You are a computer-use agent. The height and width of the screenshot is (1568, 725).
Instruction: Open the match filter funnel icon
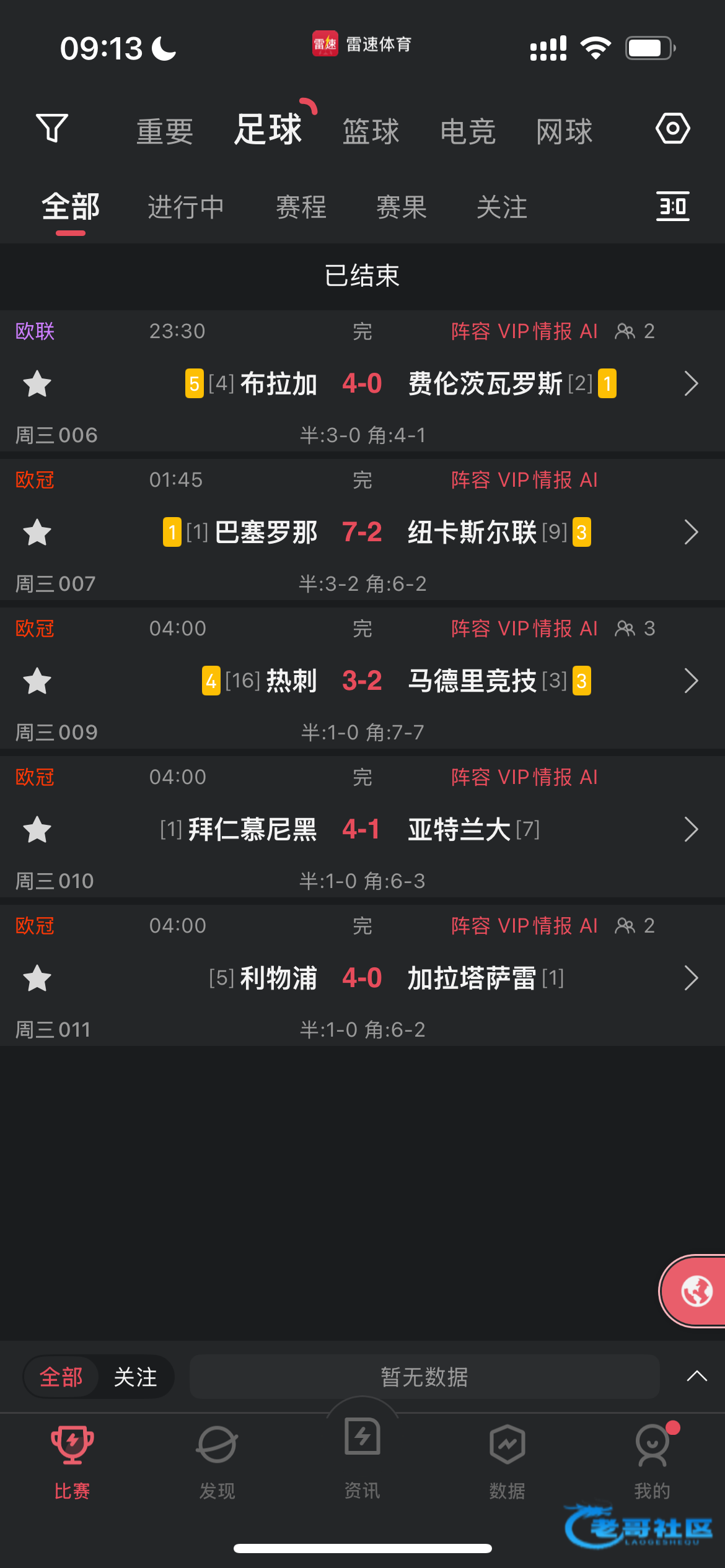click(52, 128)
